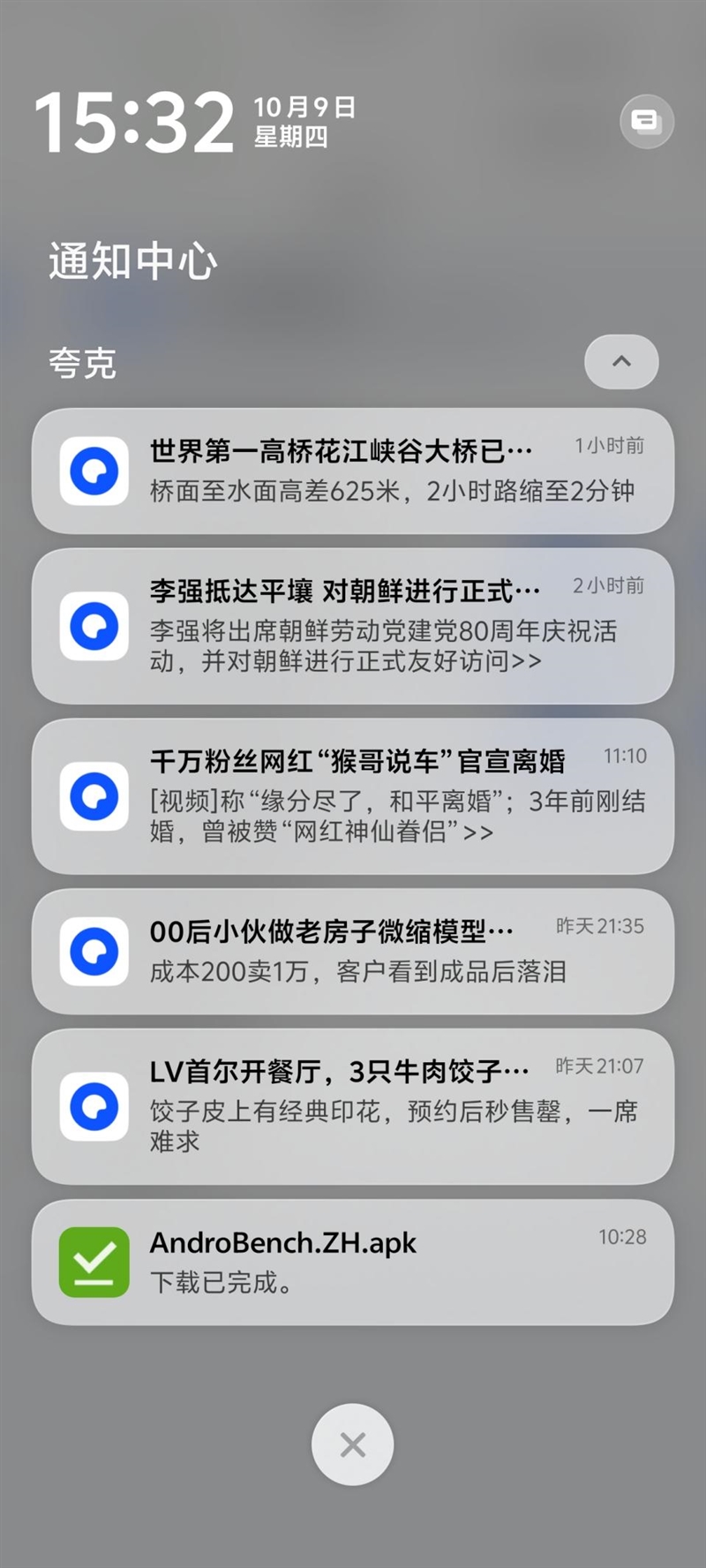Open the 00后小伙 miniature model notification

pyautogui.click(x=353, y=952)
